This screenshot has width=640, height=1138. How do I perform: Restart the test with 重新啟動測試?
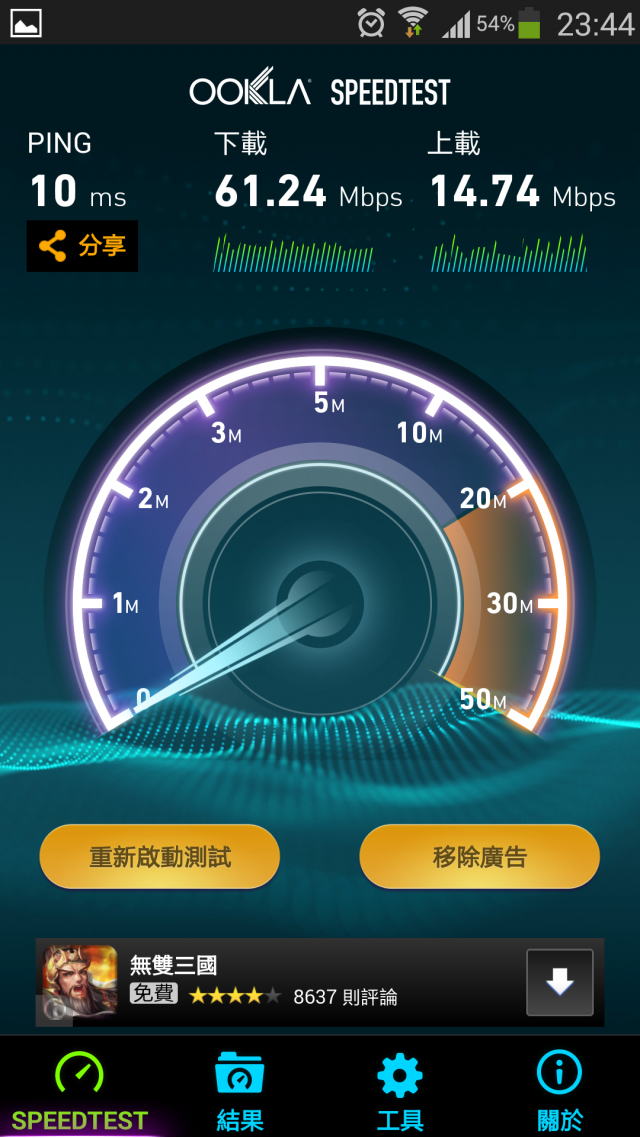point(160,857)
